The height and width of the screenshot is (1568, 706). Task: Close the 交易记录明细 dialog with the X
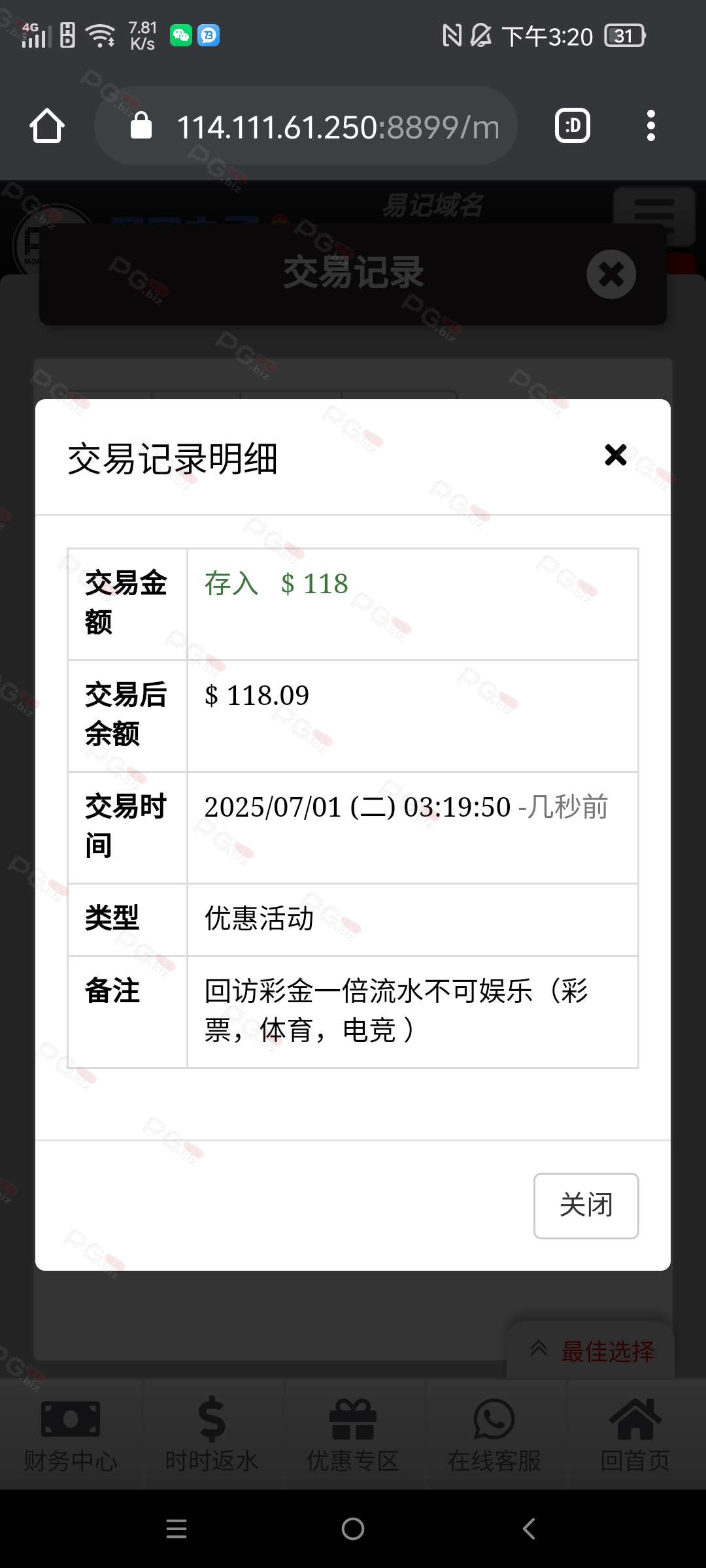point(615,455)
